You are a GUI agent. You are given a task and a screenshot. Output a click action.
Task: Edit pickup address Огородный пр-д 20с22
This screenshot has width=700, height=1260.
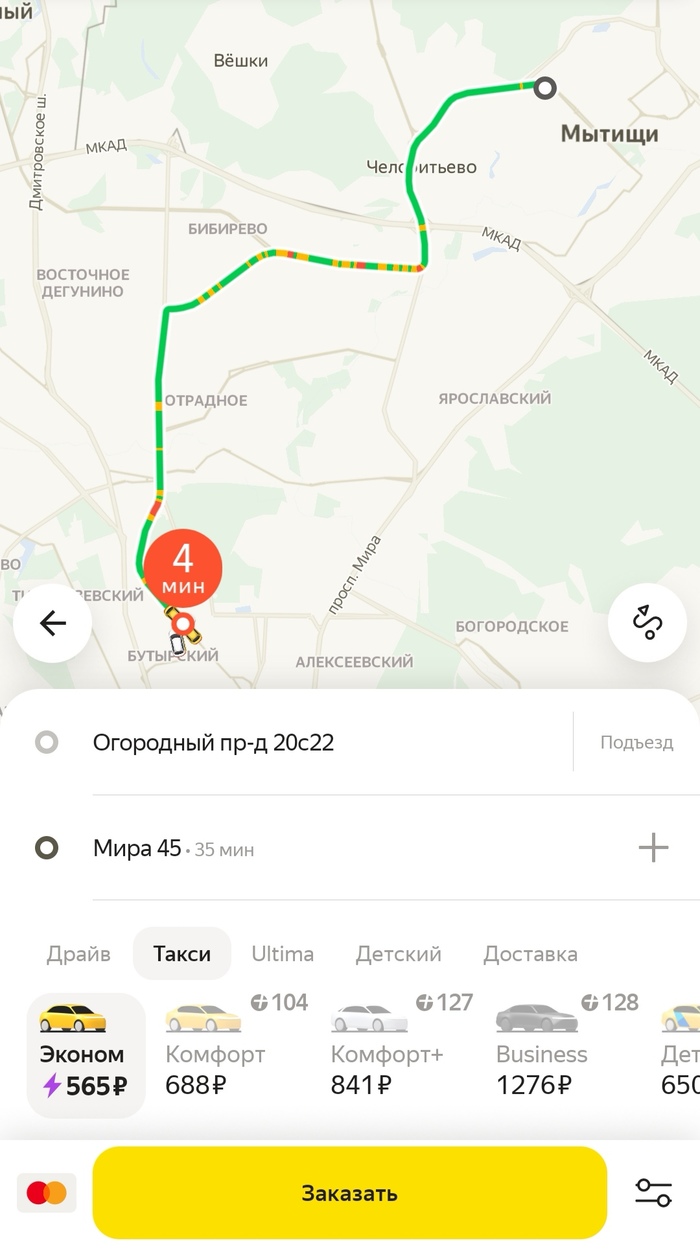click(x=213, y=743)
